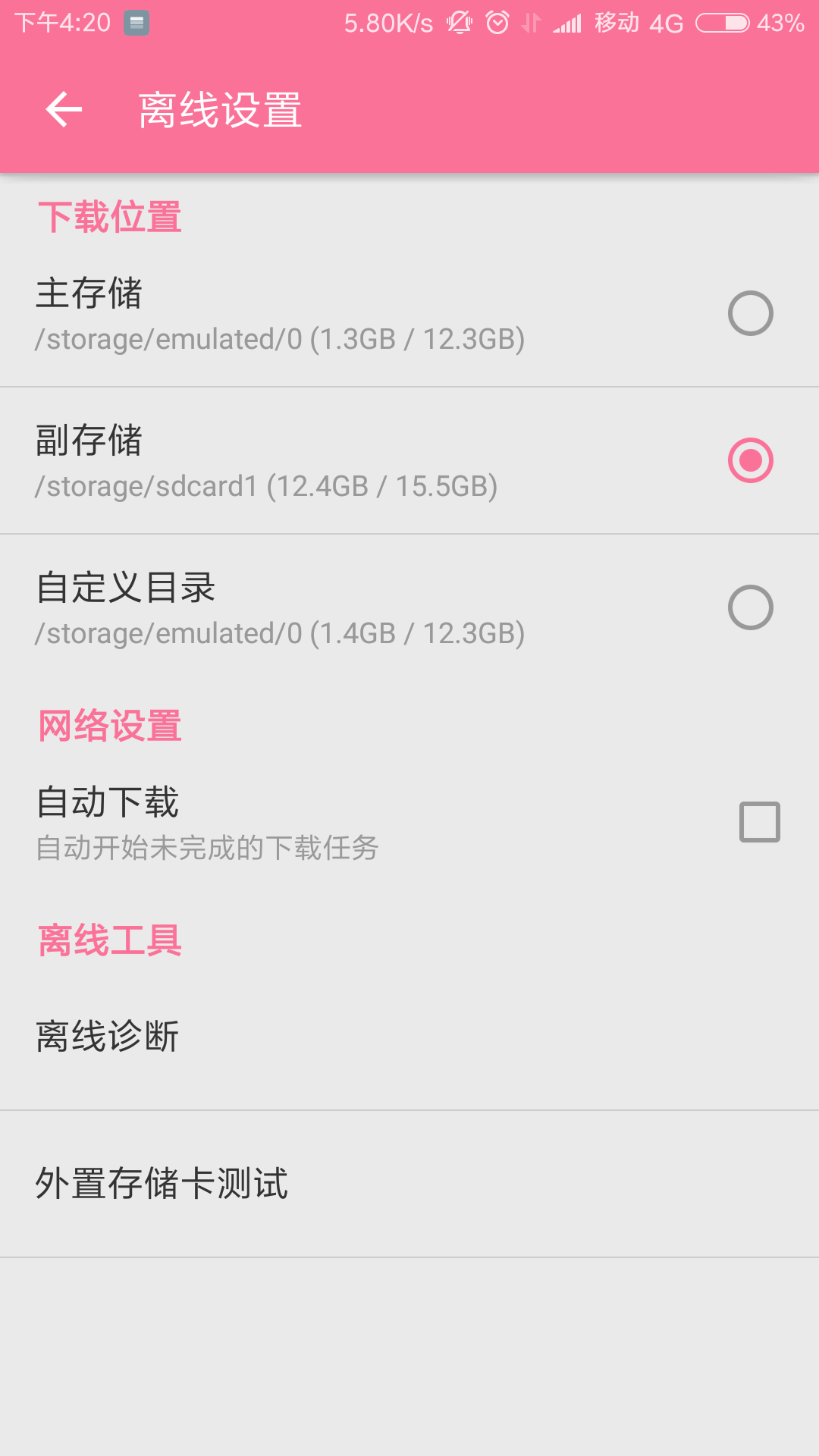
Task: Tap the 离线设置 title text
Action: pyautogui.click(x=218, y=109)
